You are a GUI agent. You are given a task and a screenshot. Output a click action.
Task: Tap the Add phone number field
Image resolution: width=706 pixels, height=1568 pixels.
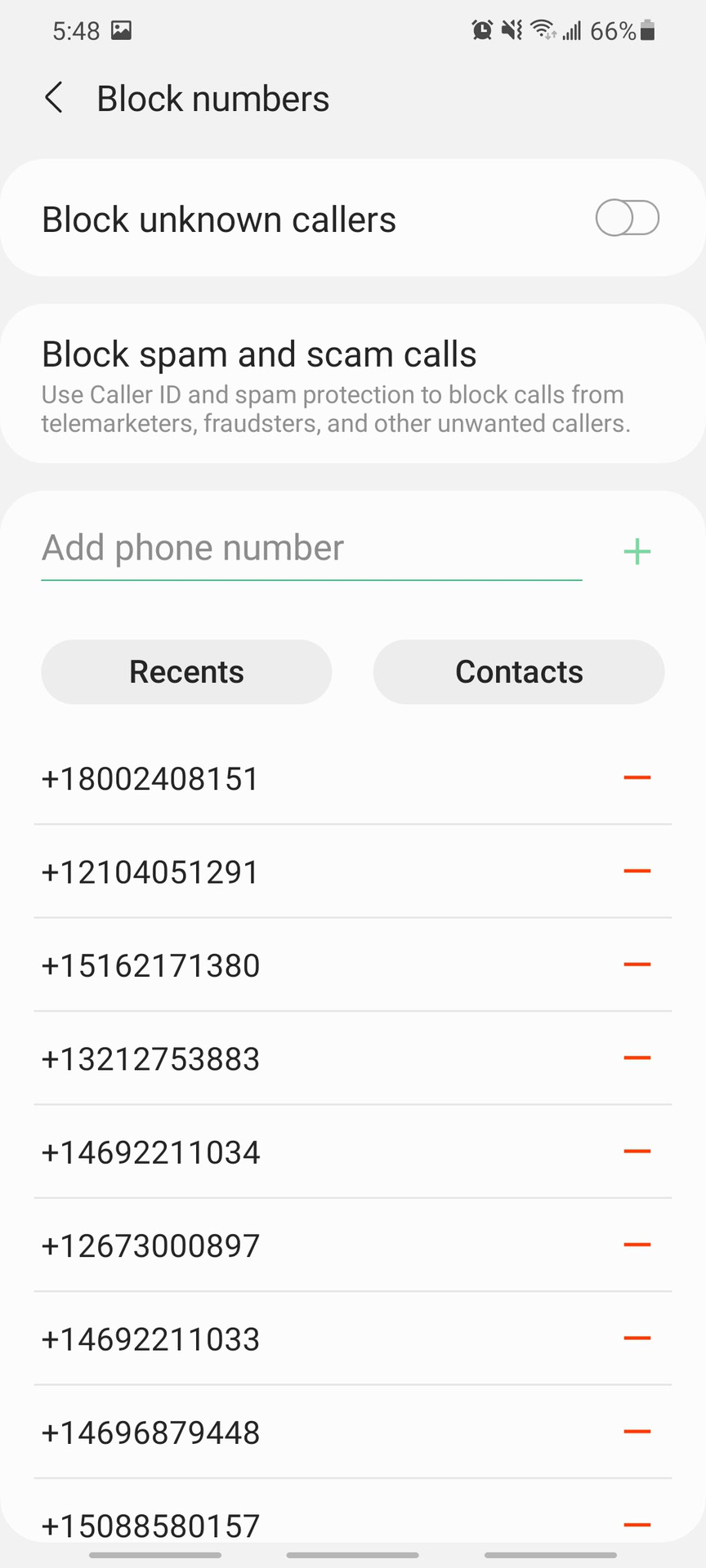click(311, 548)
